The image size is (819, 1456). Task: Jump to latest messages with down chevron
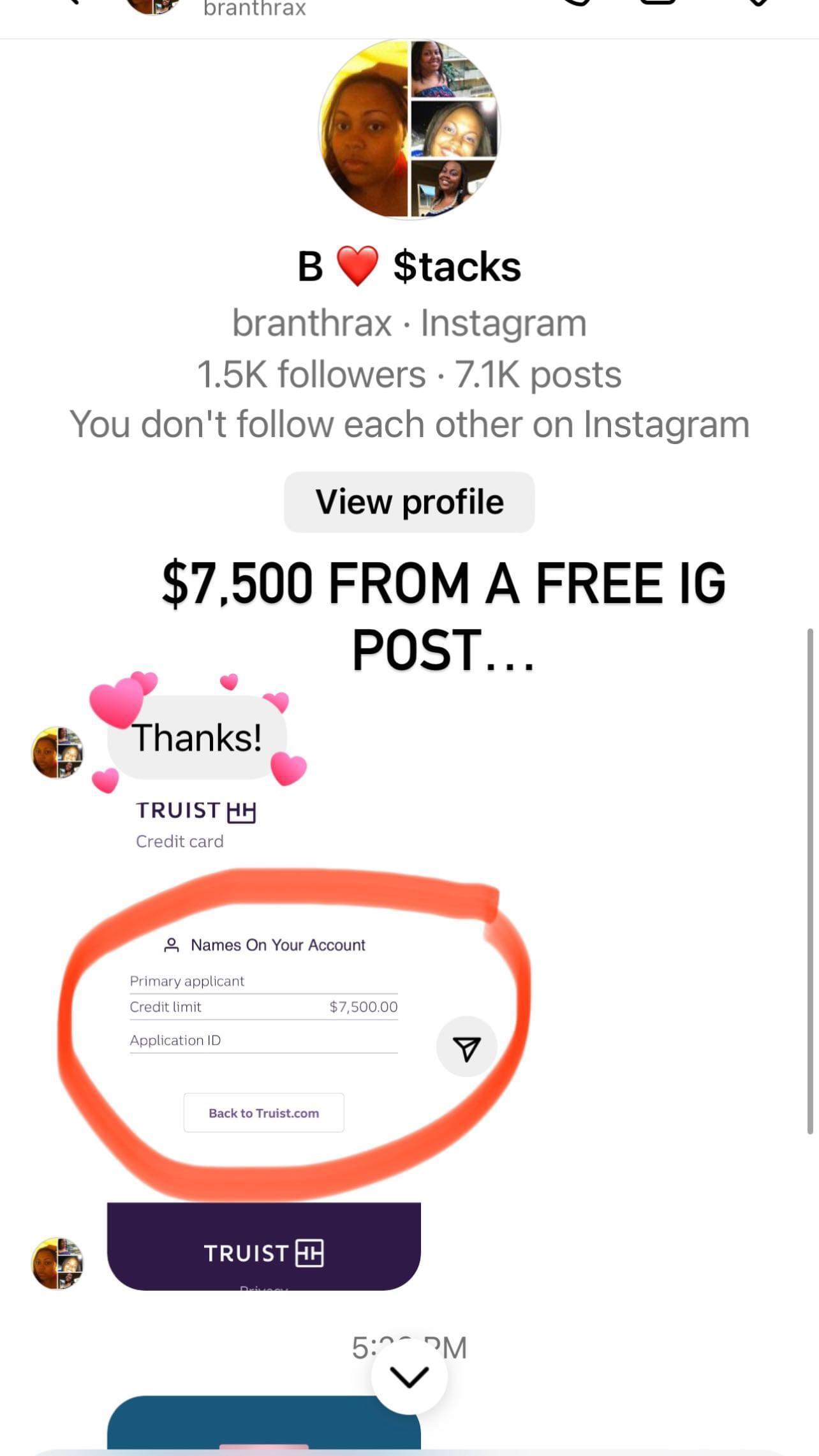(409, 1377)
